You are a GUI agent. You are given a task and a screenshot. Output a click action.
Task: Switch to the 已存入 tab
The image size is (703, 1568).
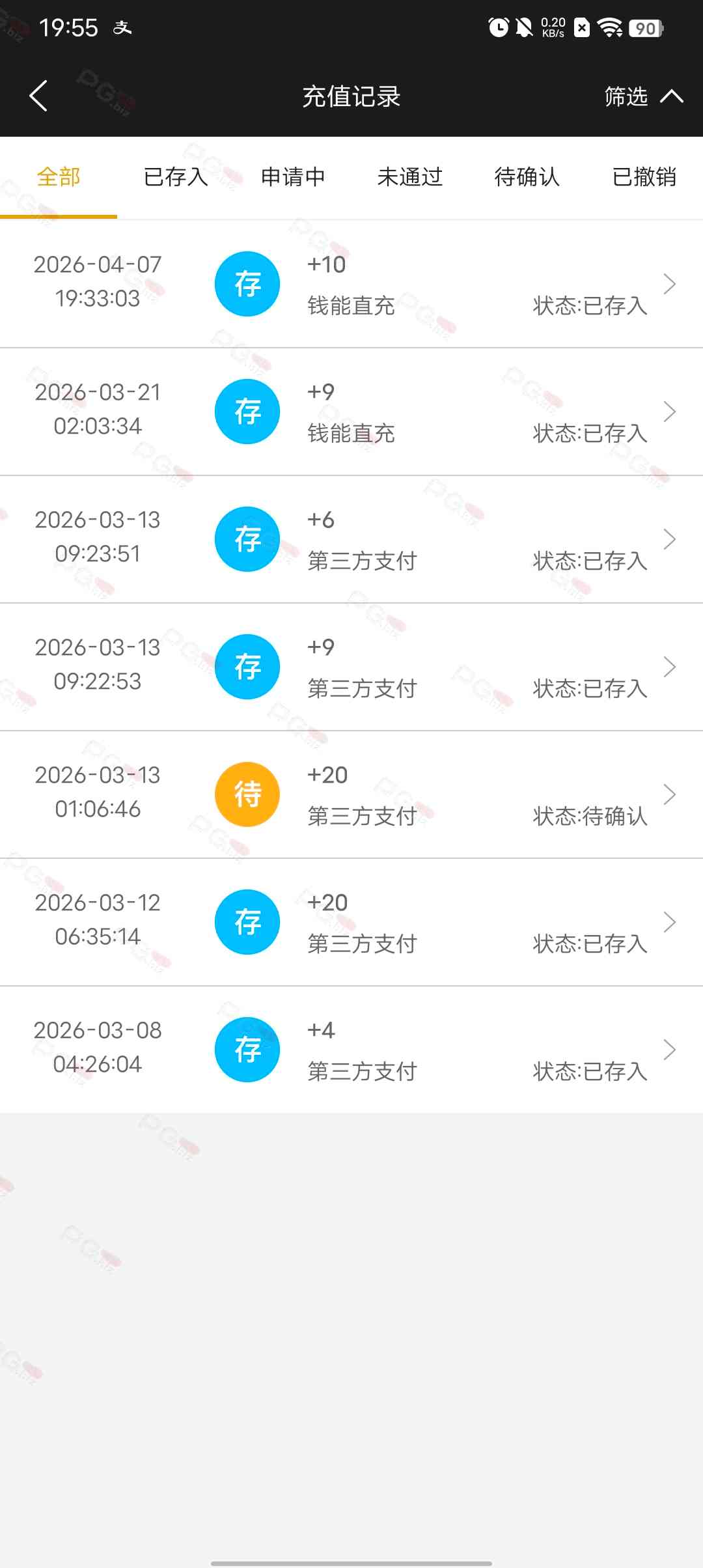[176, 176]
